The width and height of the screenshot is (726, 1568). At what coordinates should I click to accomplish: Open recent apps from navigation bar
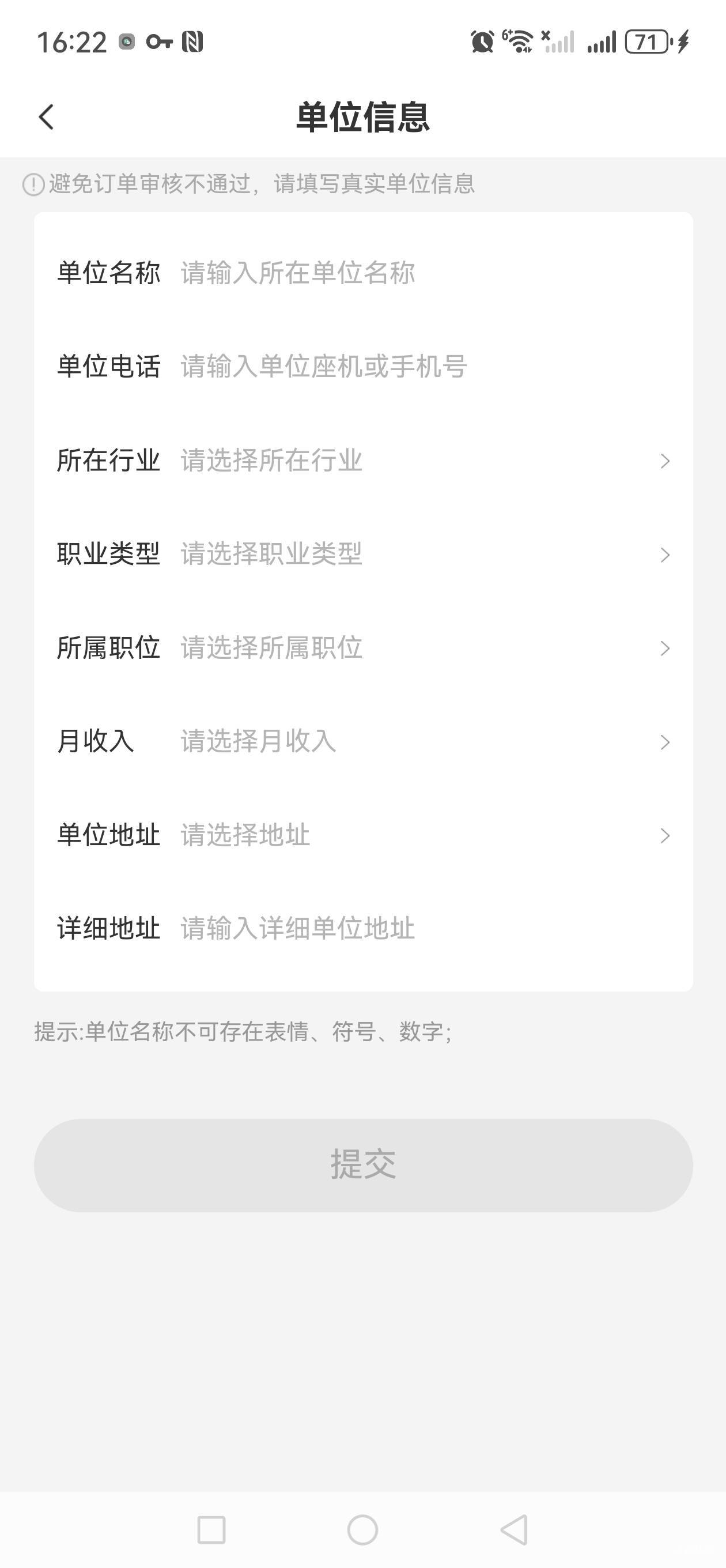[x=212, y=1529]
